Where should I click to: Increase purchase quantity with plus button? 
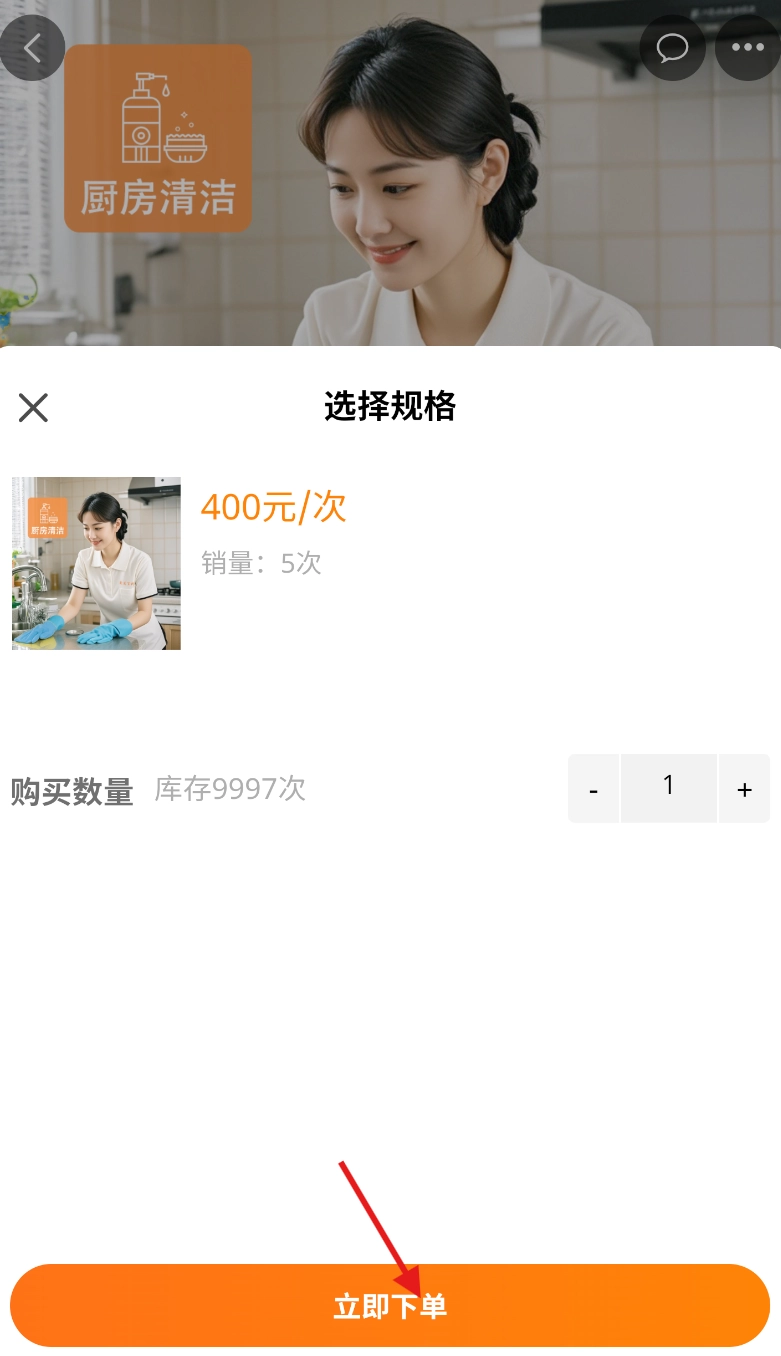(x=744, y=789)
